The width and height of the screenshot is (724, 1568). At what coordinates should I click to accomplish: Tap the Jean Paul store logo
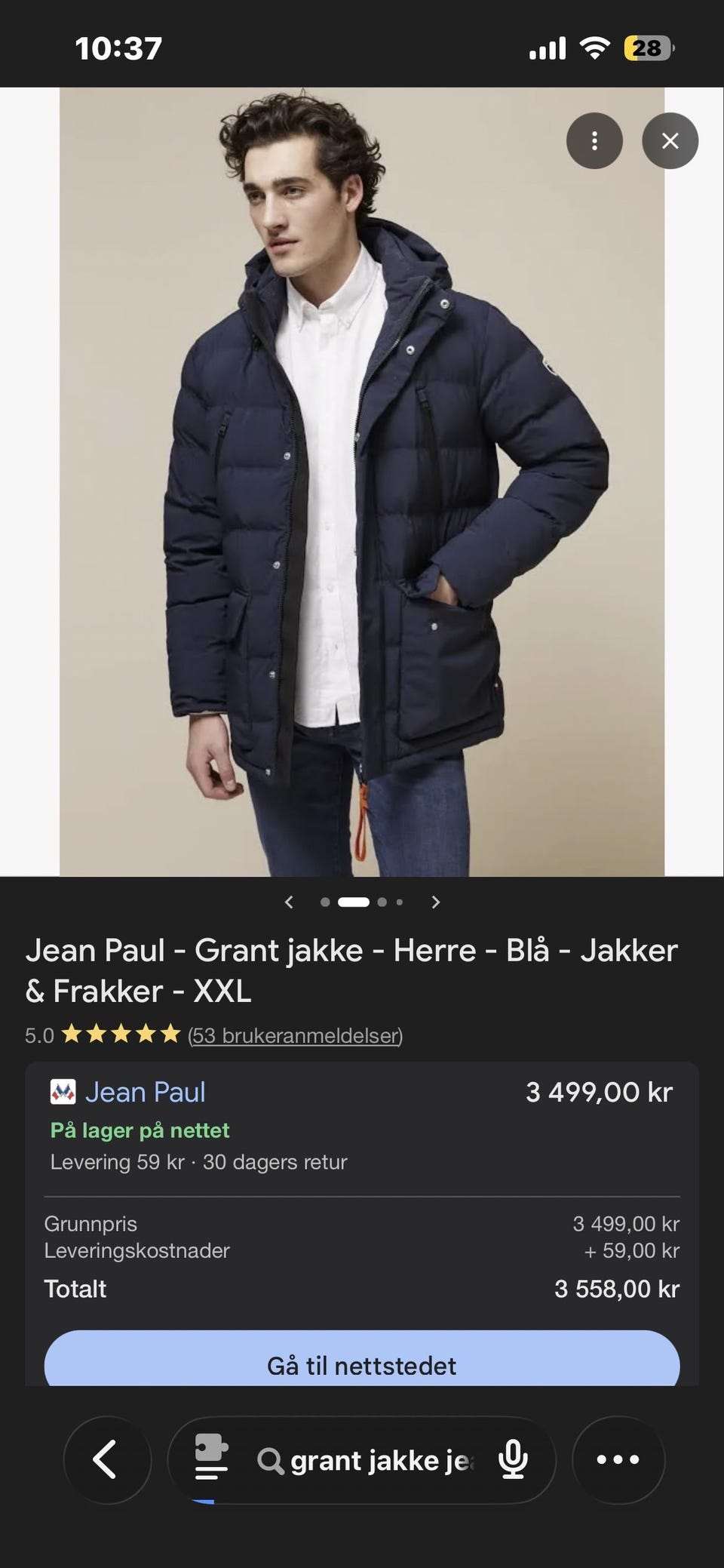(64, 1092)
